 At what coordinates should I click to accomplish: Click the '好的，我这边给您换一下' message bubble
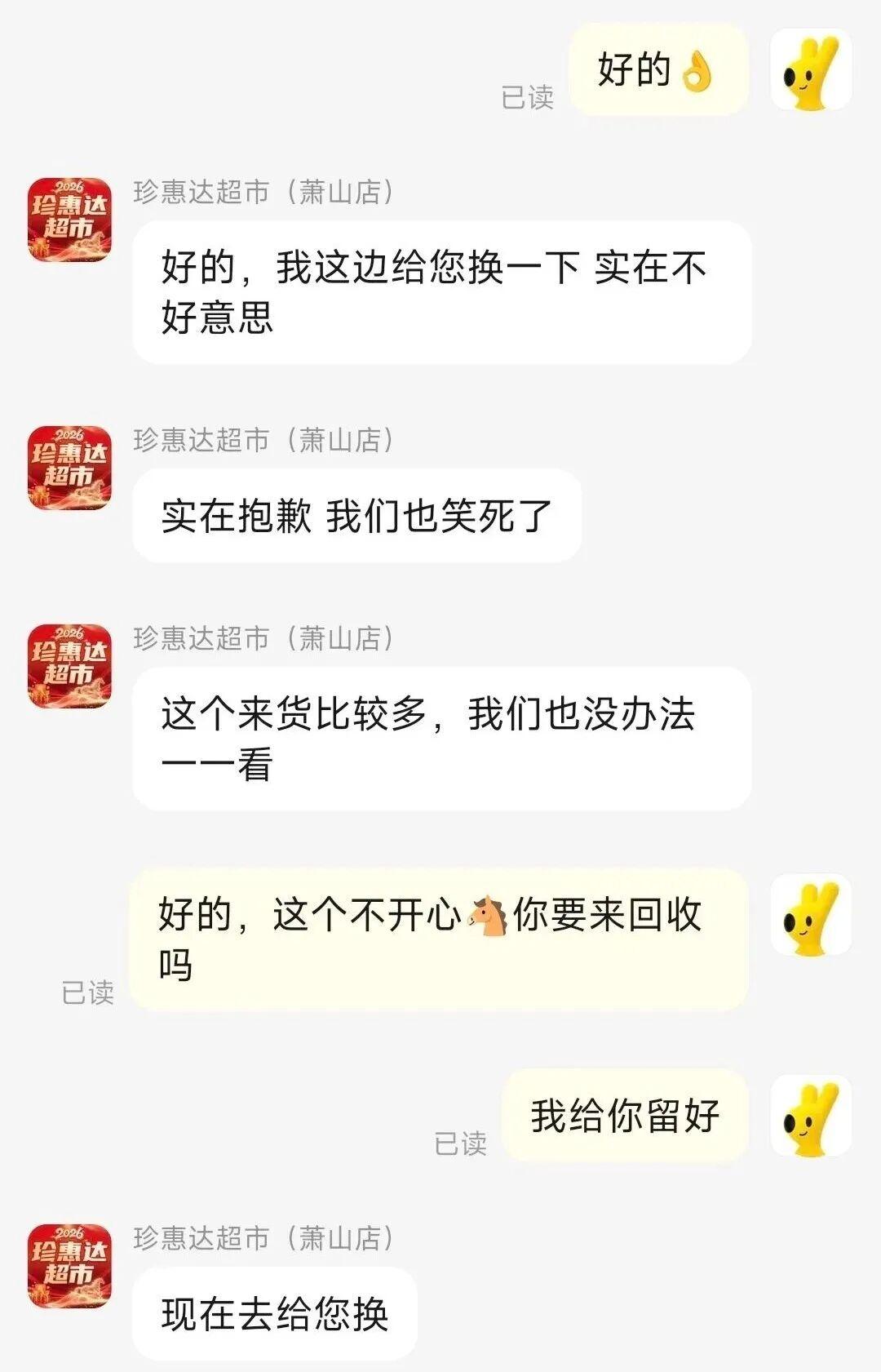440,294
